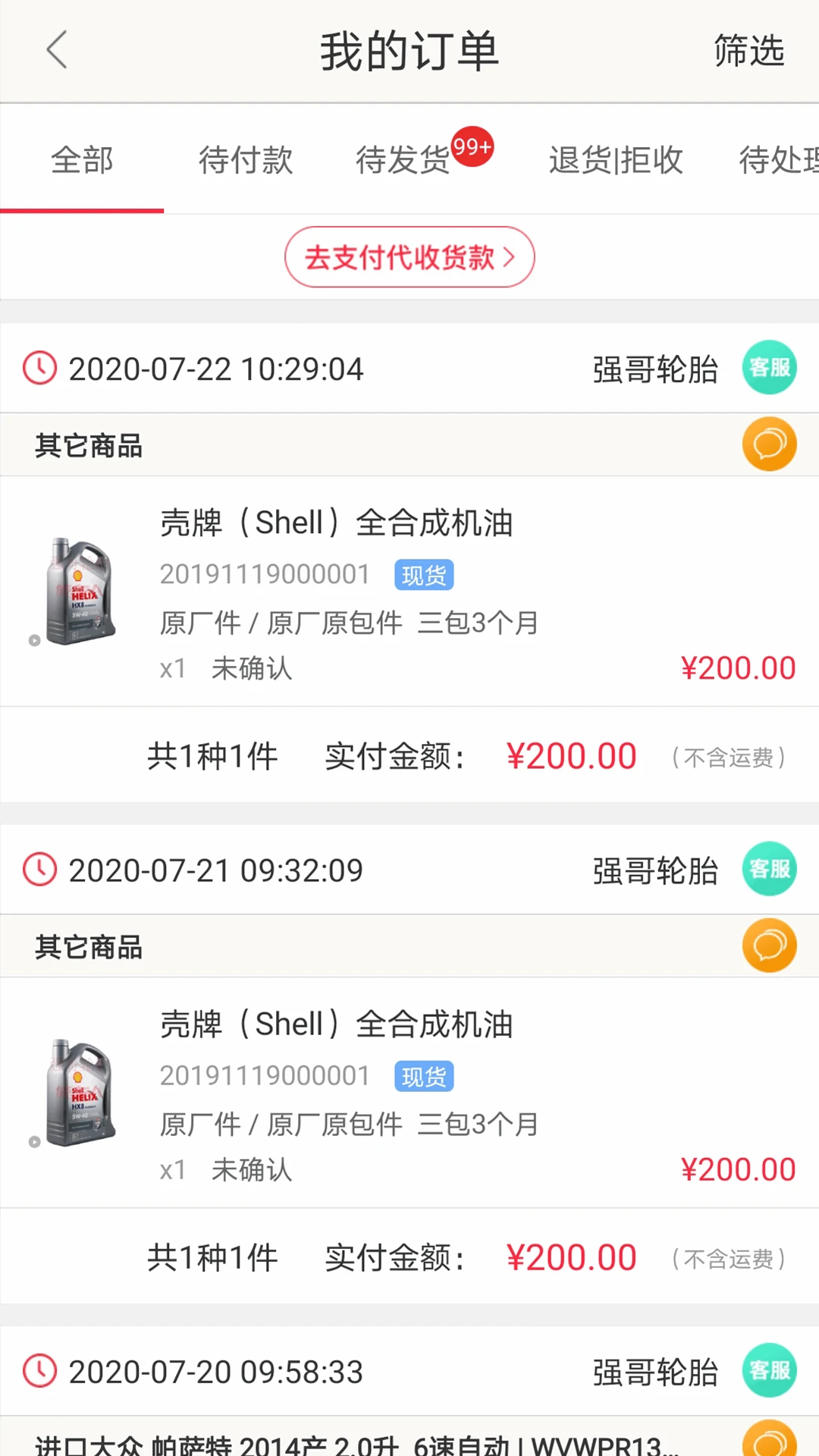This screenshot has width=819, height=1456.
Task: Select the 全部 tab
Action: pos(81,161)
